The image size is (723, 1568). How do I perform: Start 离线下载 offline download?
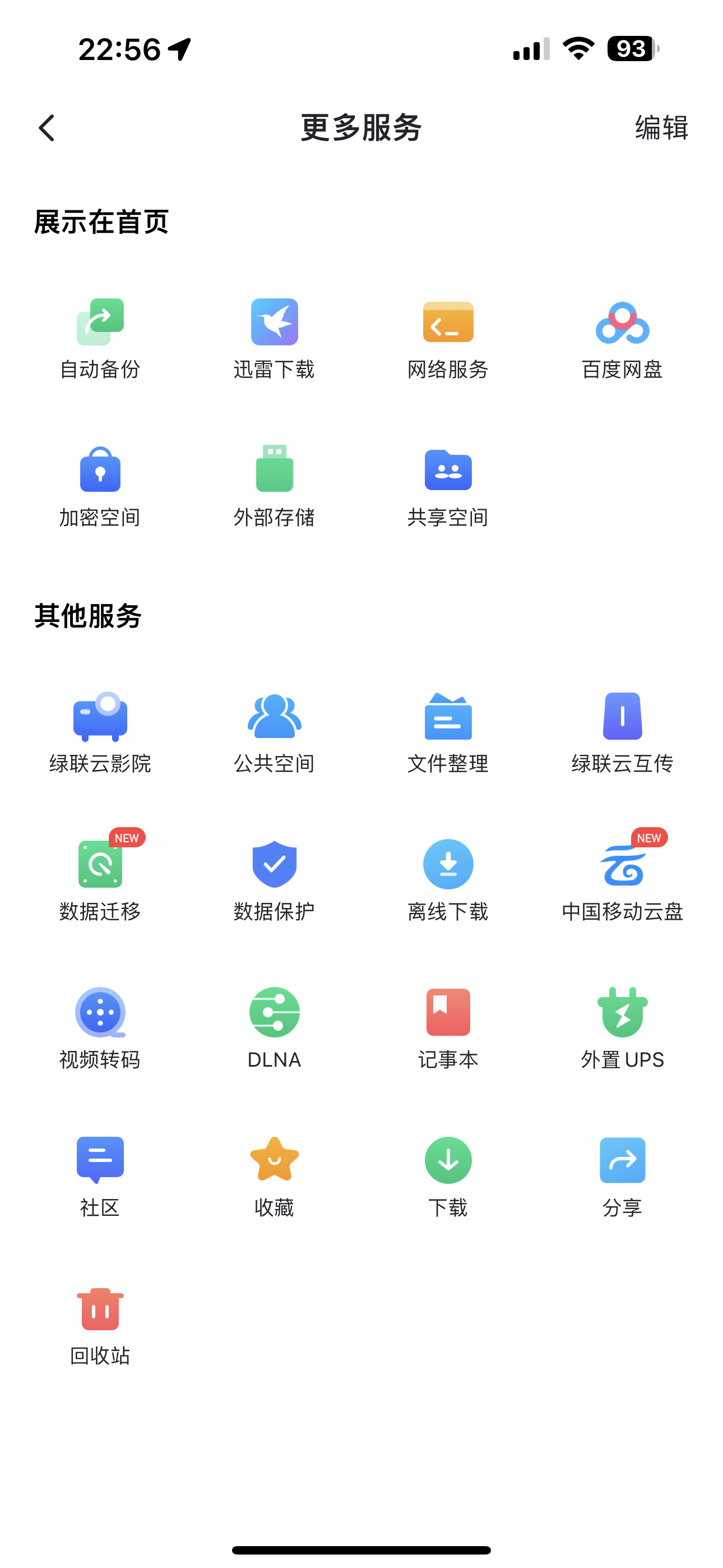(x=448, y=880)
